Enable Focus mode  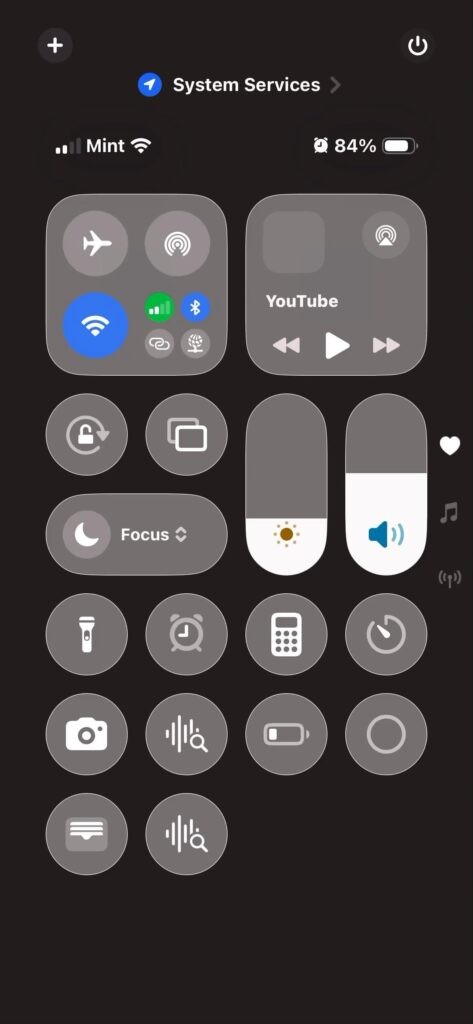[137, 534]
